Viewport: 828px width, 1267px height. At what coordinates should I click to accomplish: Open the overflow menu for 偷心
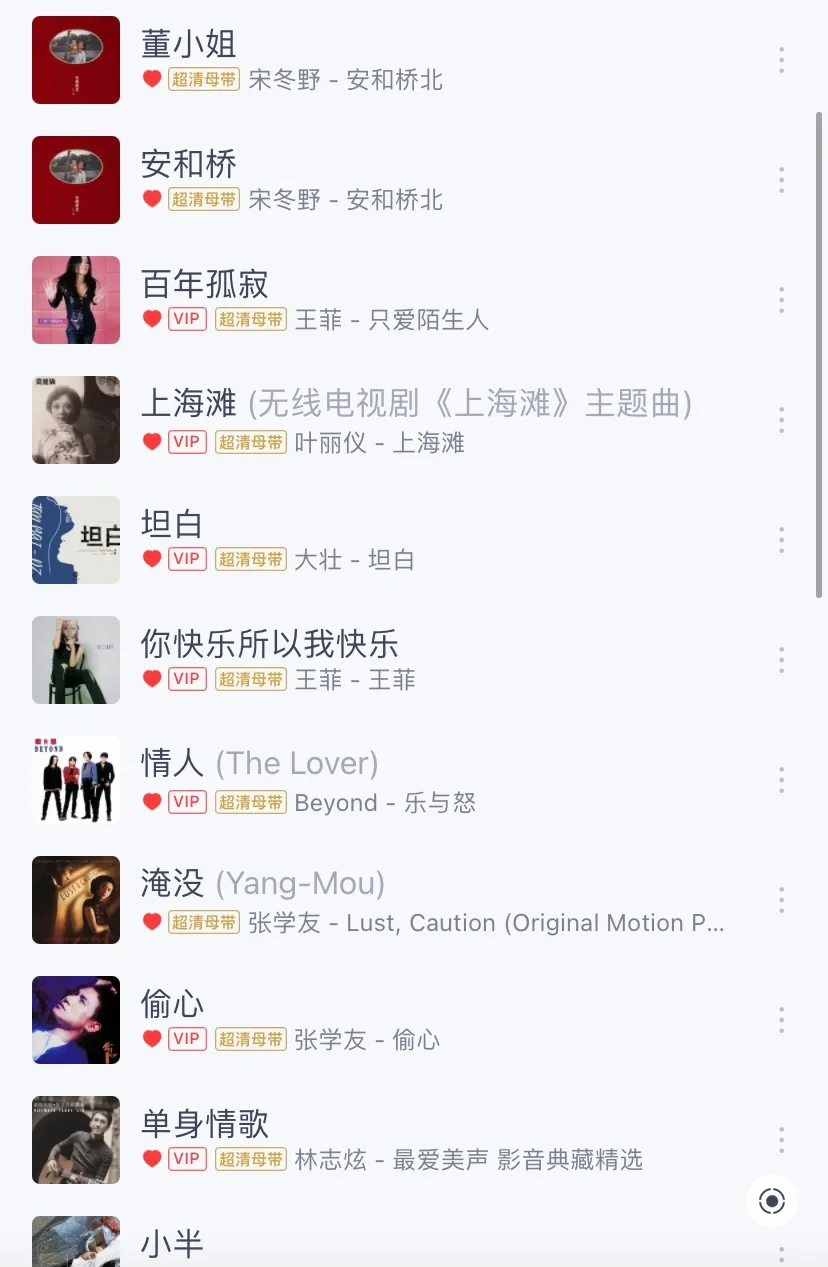click(x=781, y=1020)
